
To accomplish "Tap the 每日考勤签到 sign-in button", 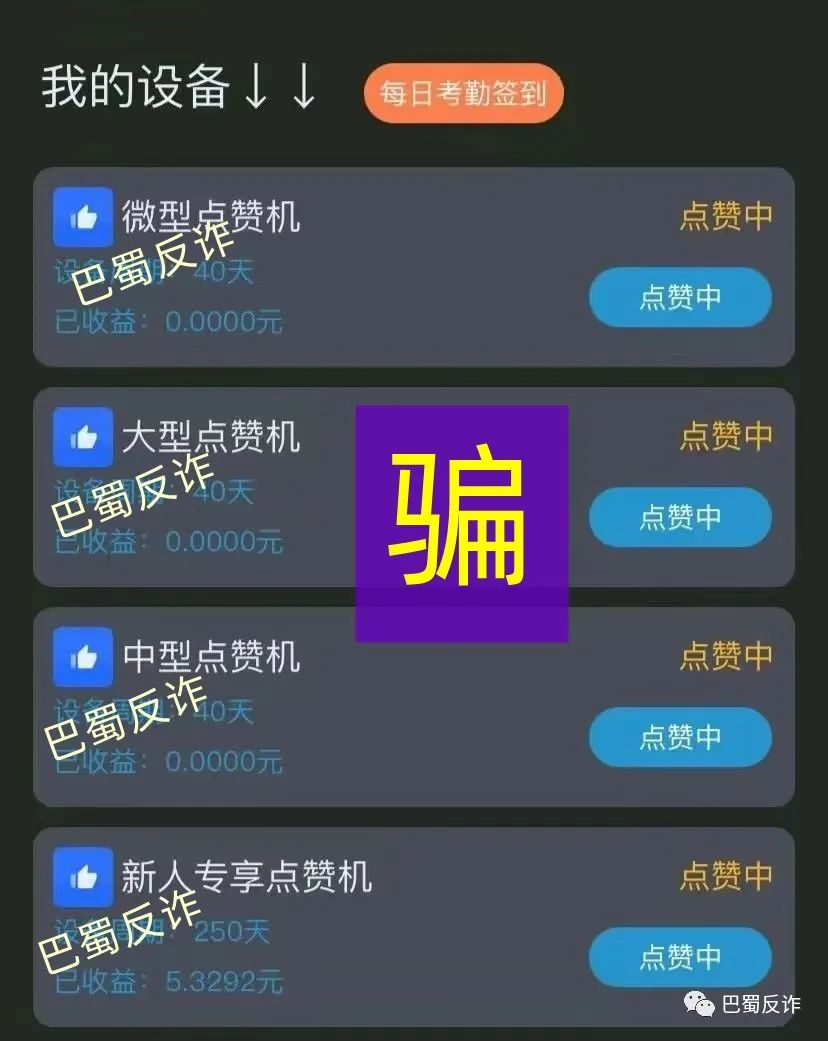I will (464, 94).
